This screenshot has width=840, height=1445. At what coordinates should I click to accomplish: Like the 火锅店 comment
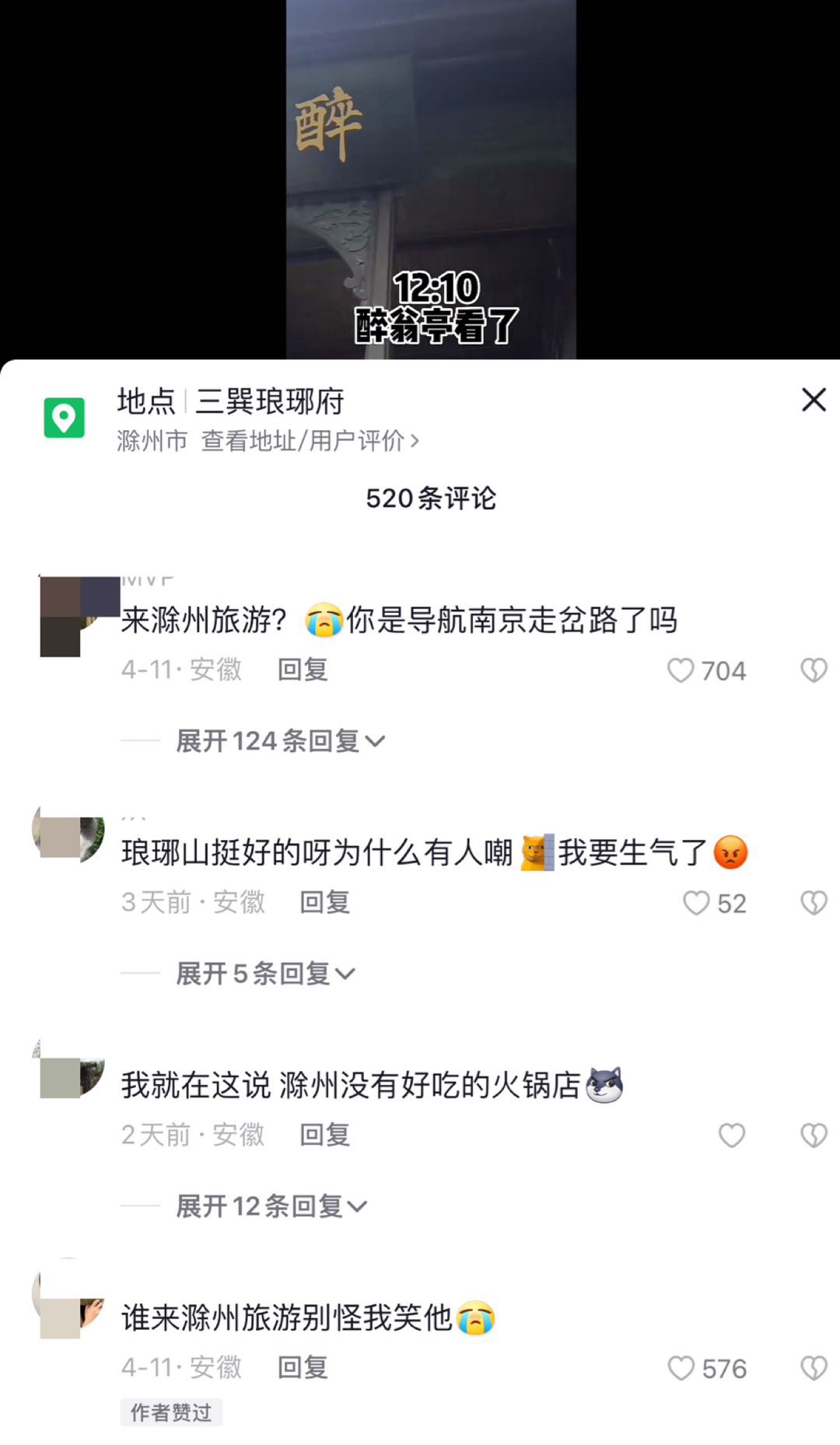coord(731,1135)
